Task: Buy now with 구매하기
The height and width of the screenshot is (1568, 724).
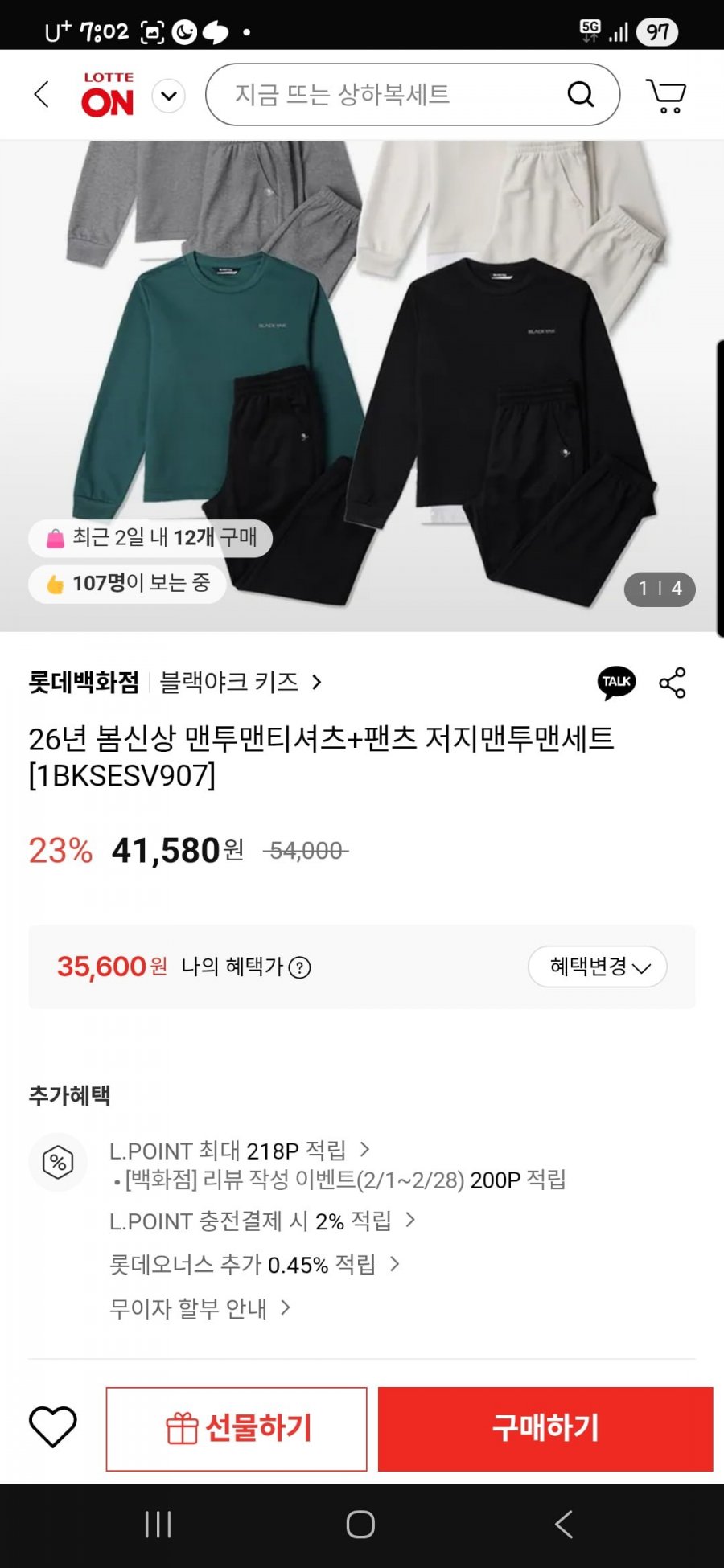Action: click(545, 1429)
